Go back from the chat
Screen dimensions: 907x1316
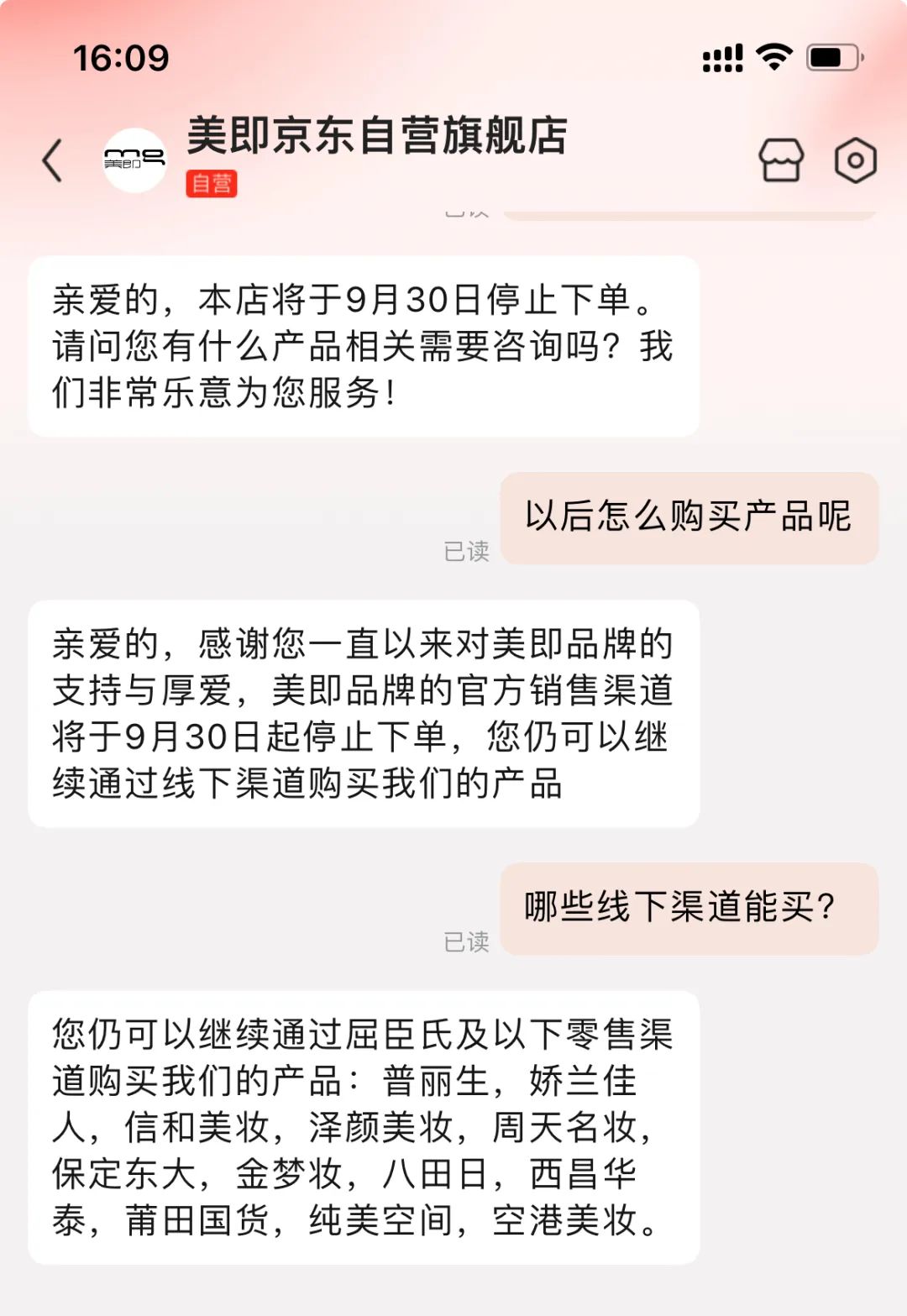coord(52,160)
